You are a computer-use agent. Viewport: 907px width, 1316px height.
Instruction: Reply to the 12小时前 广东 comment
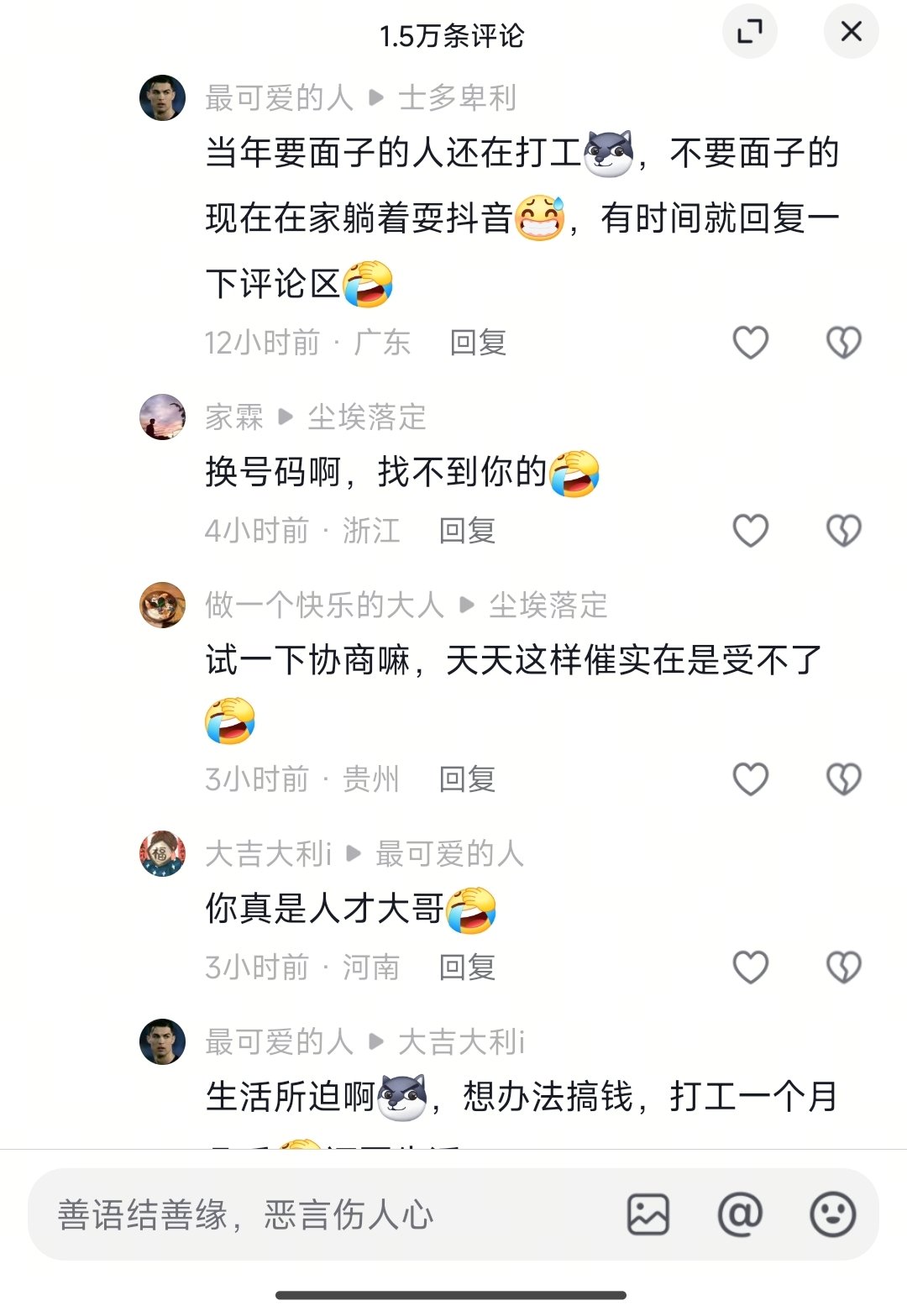click(x=478, y=343)
